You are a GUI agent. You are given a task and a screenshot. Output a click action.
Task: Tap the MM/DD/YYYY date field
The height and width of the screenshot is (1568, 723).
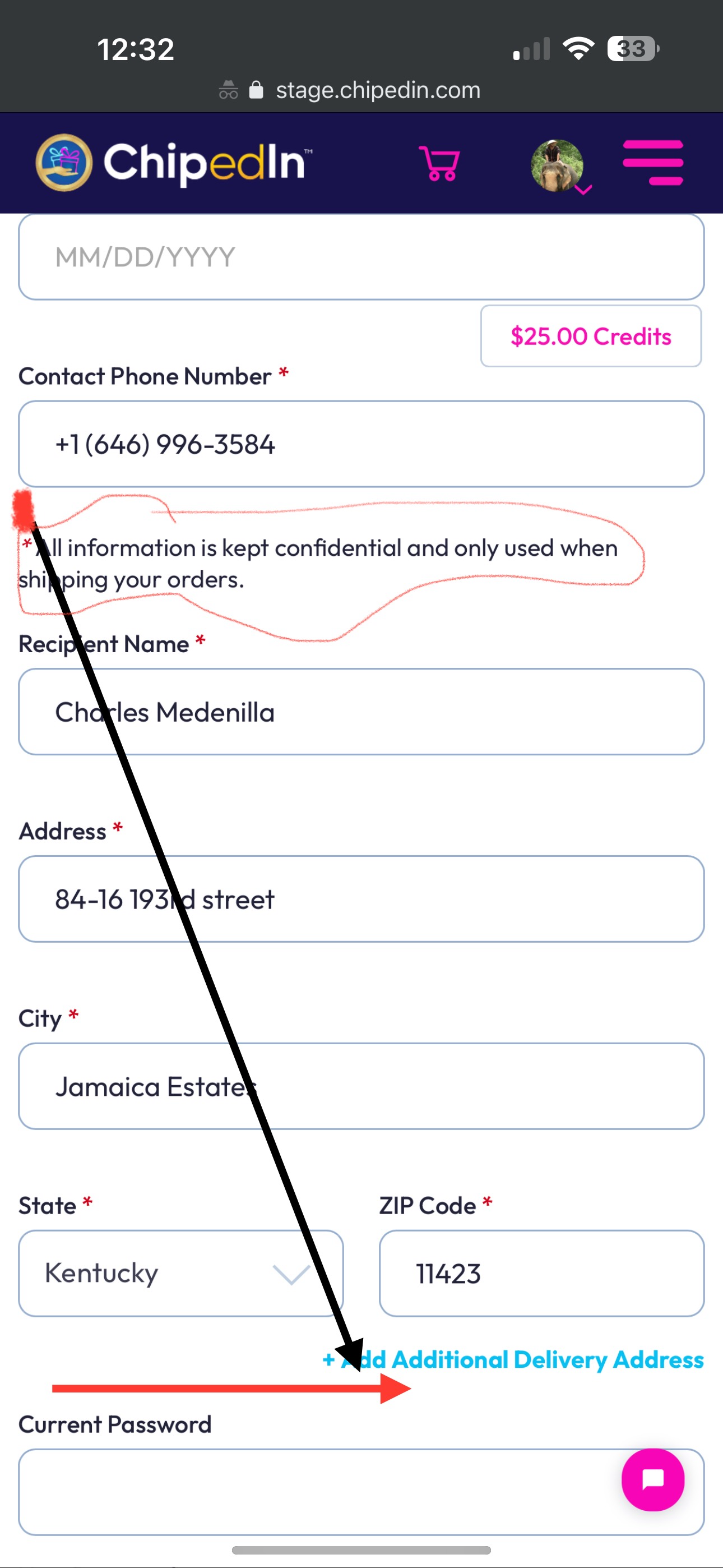tap(361, 257)
